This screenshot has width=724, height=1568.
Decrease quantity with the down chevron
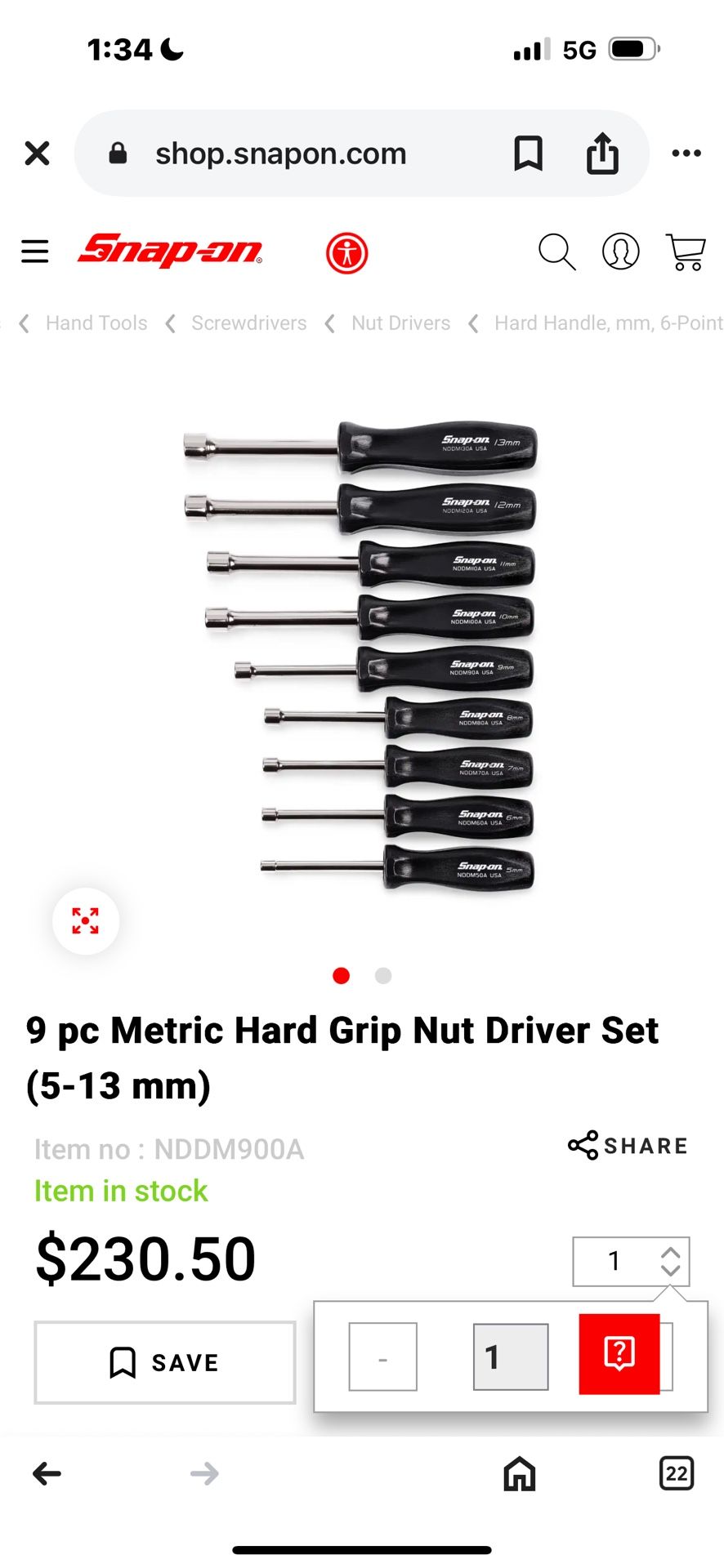(670, 1271)
